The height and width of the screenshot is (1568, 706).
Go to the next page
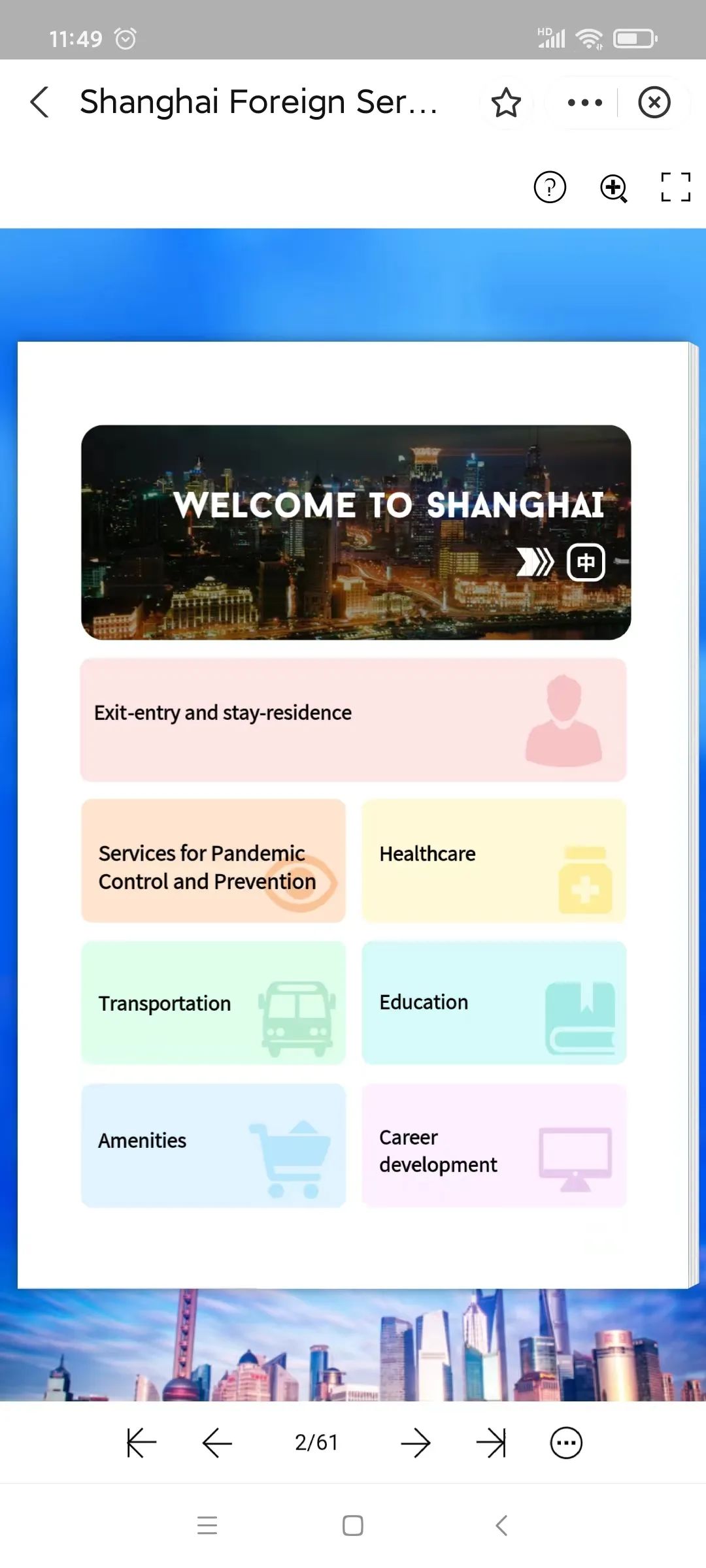tap(416, 1443)
